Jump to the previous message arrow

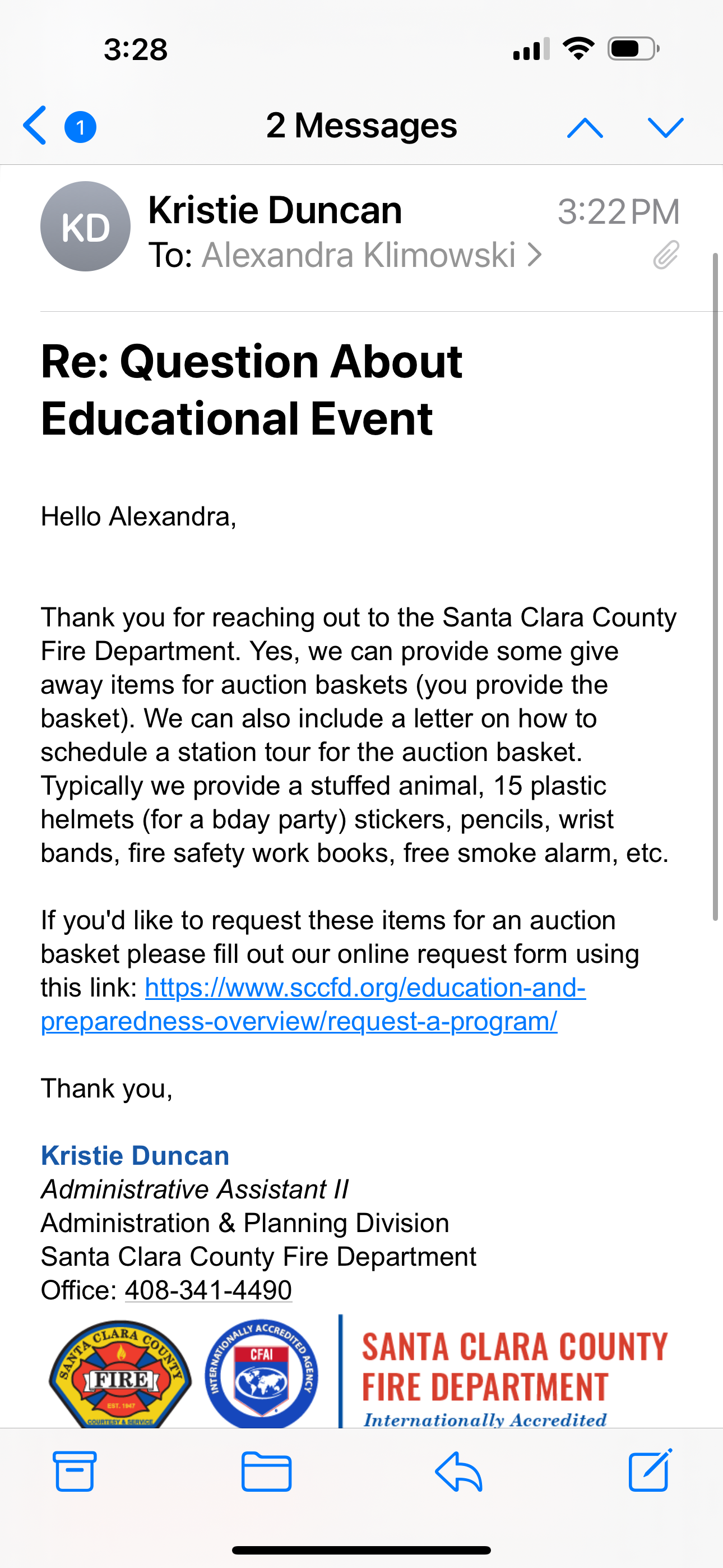click(x=585, y=127)
